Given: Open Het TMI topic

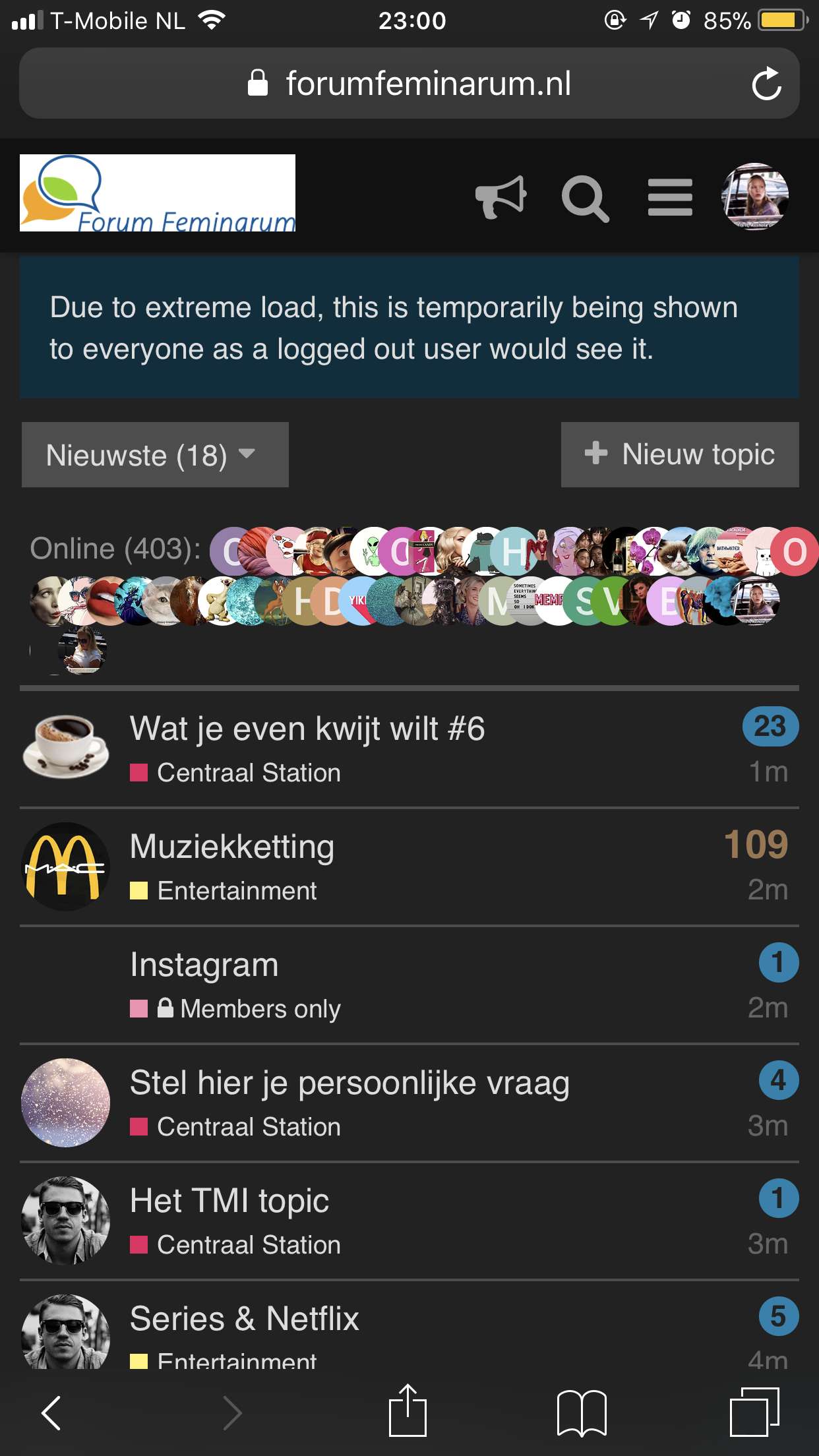Looking at the screenshot, I should (x=229, y=1201).
